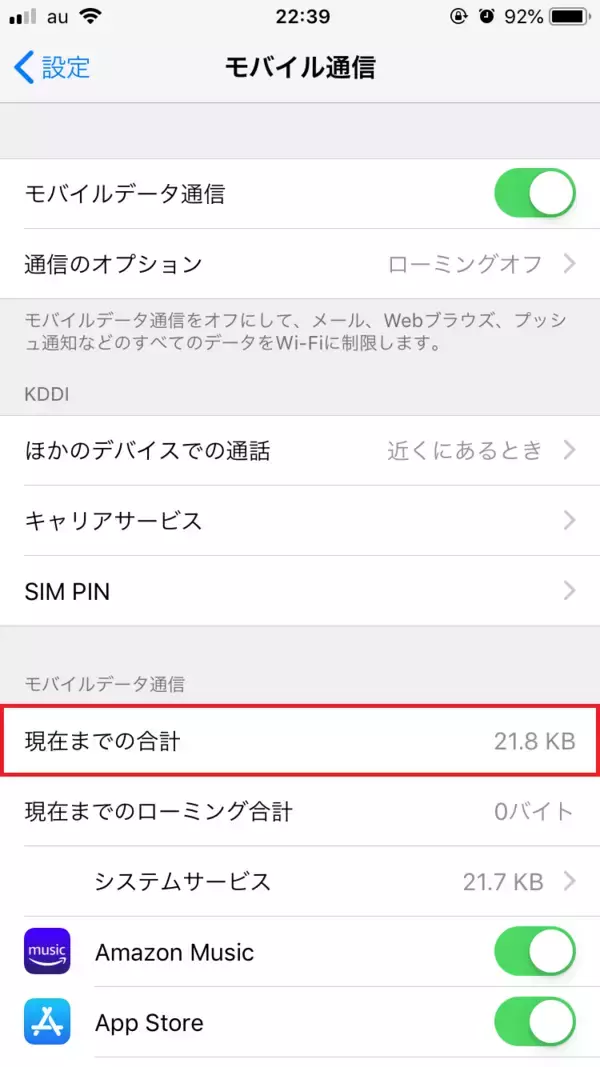Image resolution: width=600 pixels, height=1067 pixels.
Task: Disable mobile data for Amazon Music
Action: (534, 952)
